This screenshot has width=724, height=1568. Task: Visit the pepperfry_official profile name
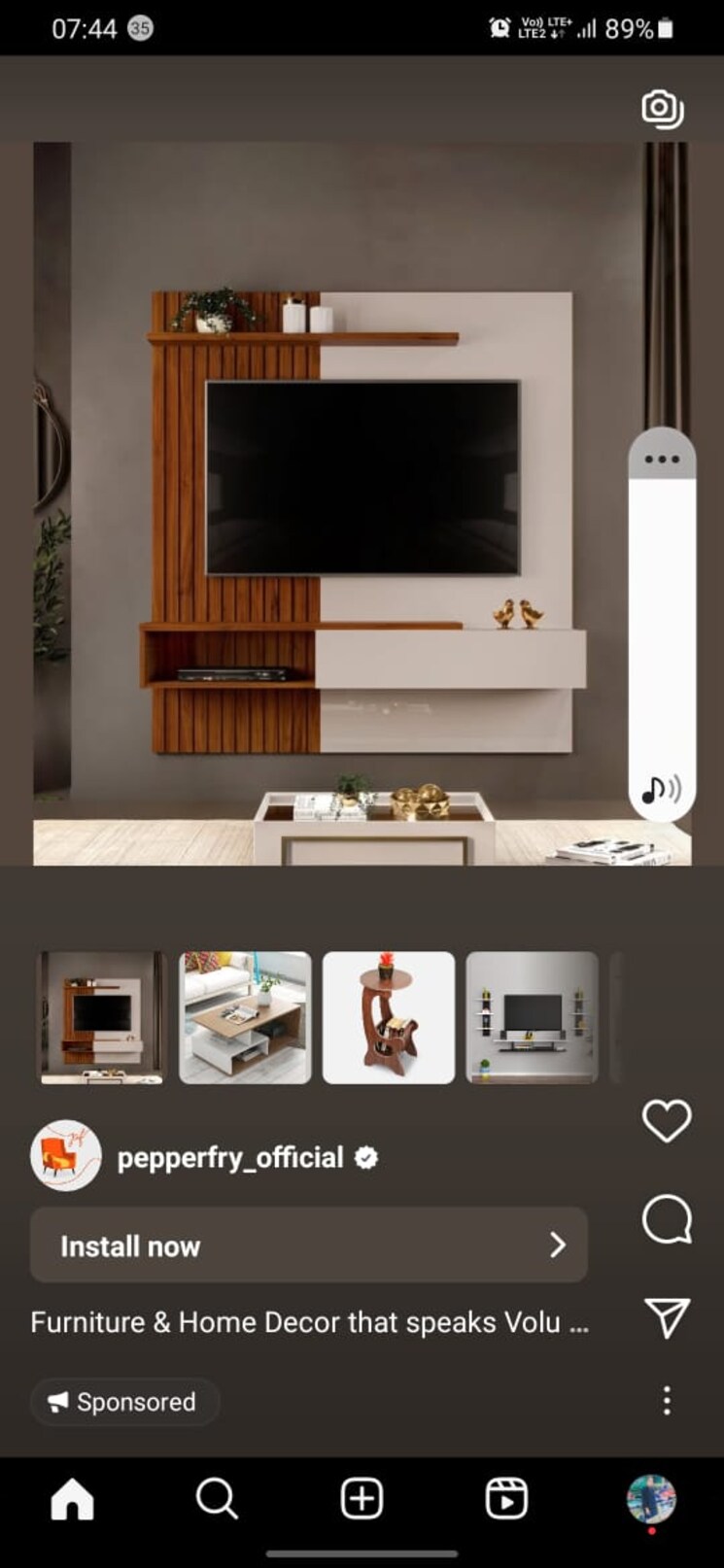pos(229,1157)
